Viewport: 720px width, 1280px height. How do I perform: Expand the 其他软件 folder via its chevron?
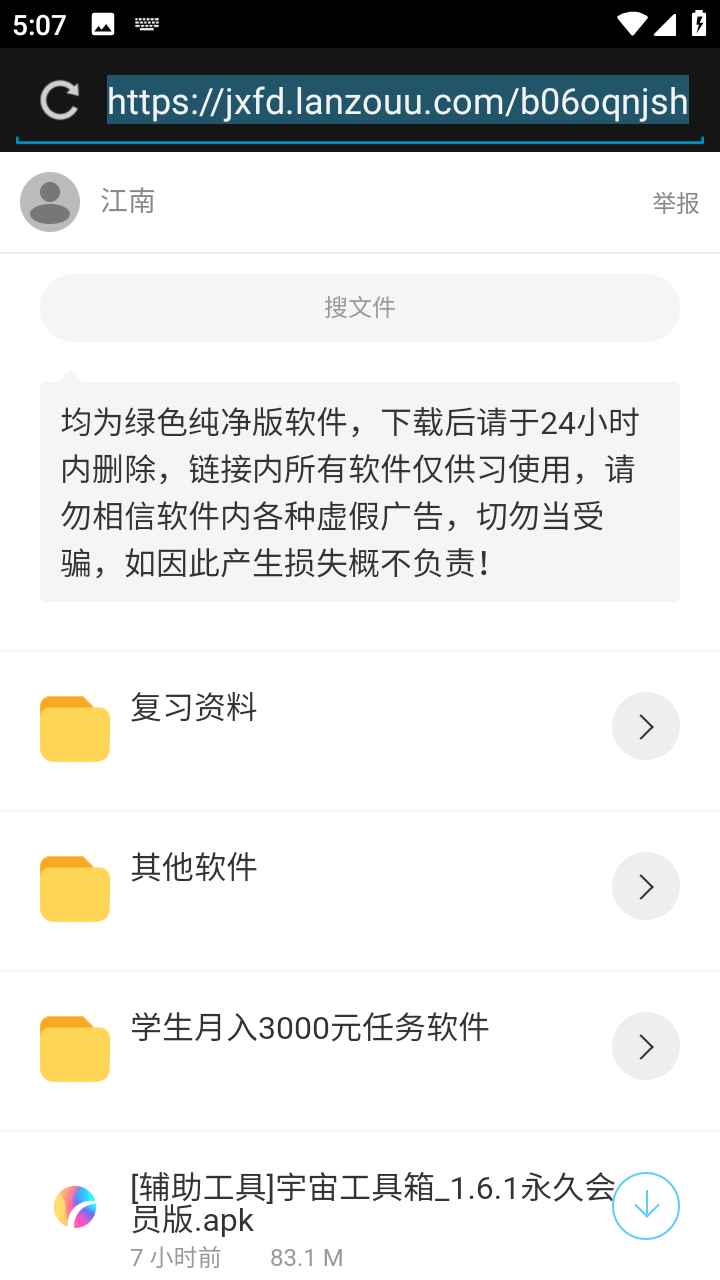click(x=645, y=886)
